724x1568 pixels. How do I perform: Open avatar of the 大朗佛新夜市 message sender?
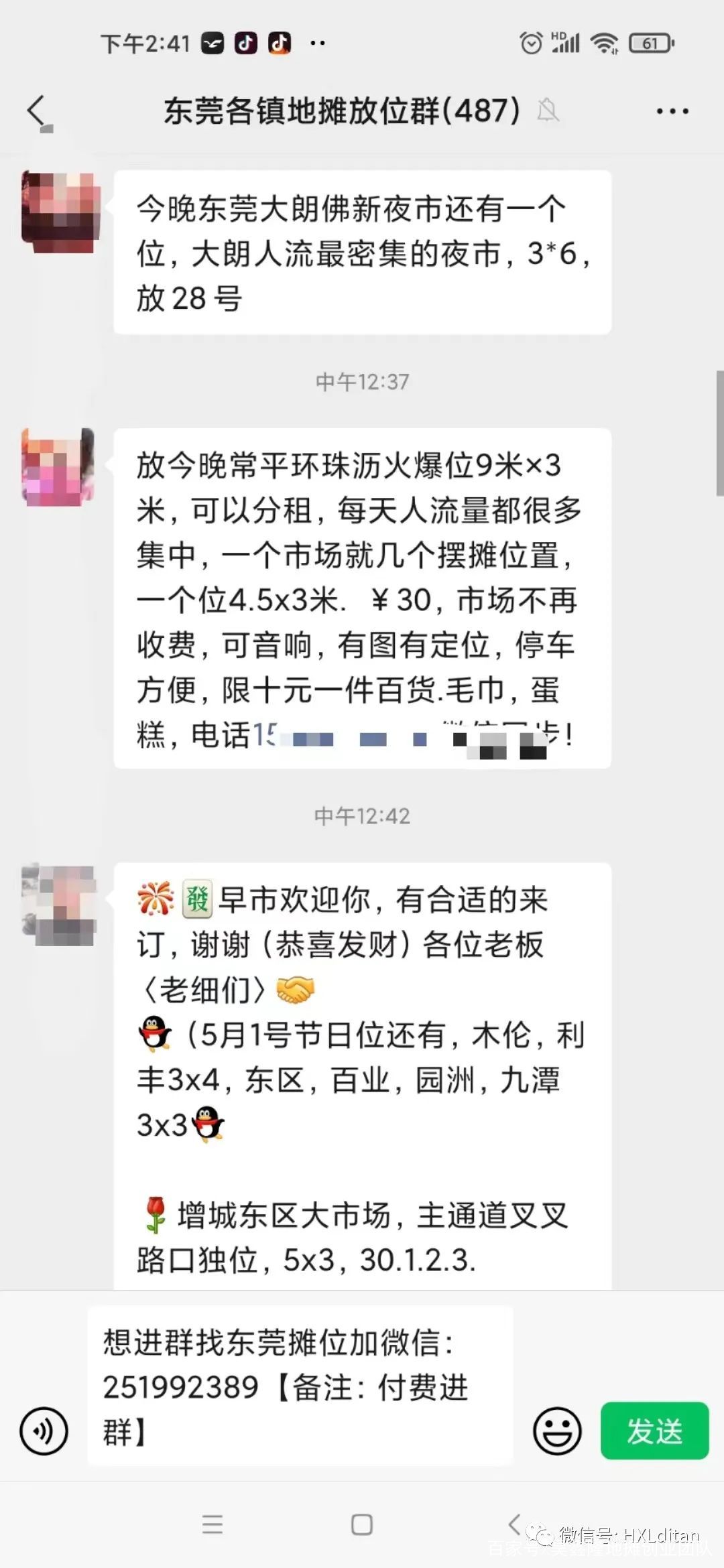point(60,212)
